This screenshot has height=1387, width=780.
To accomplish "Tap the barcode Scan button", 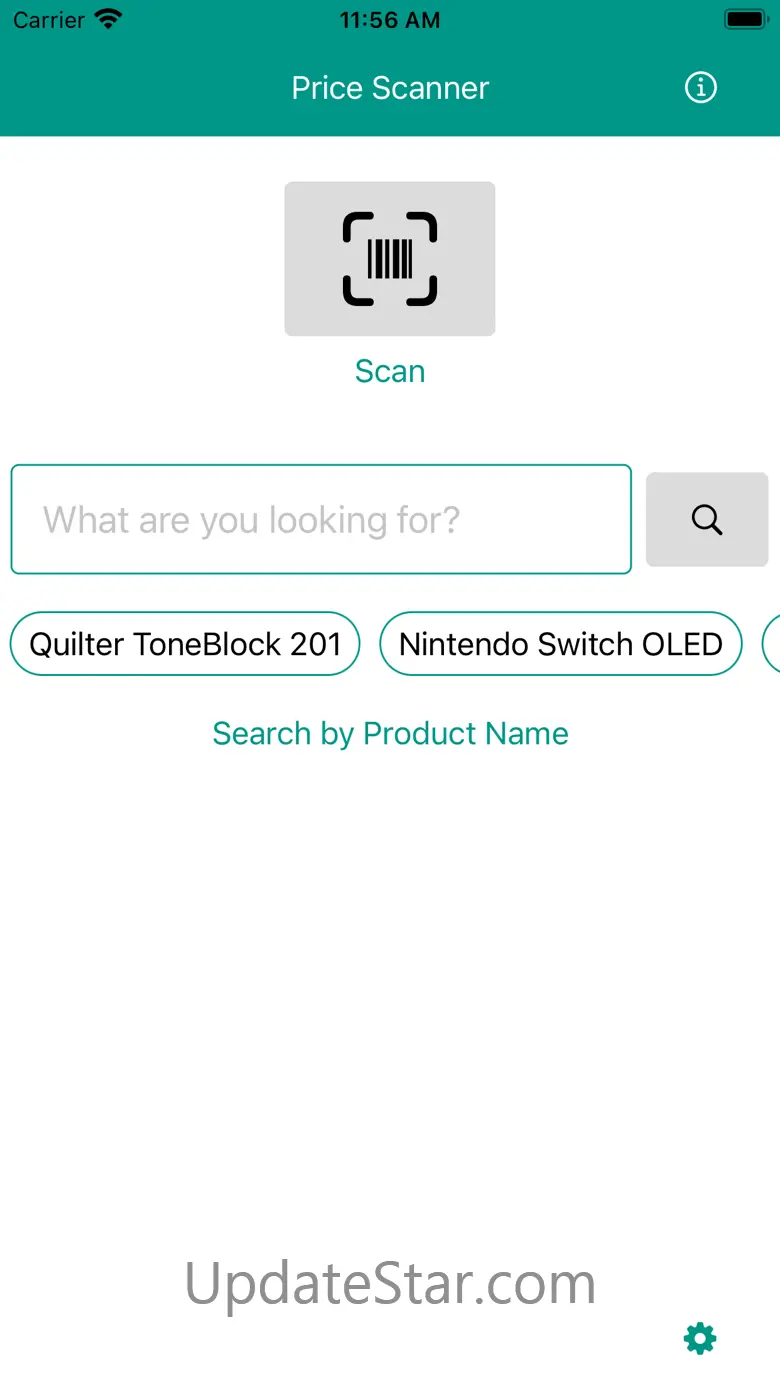I will [x=390, y=259].
